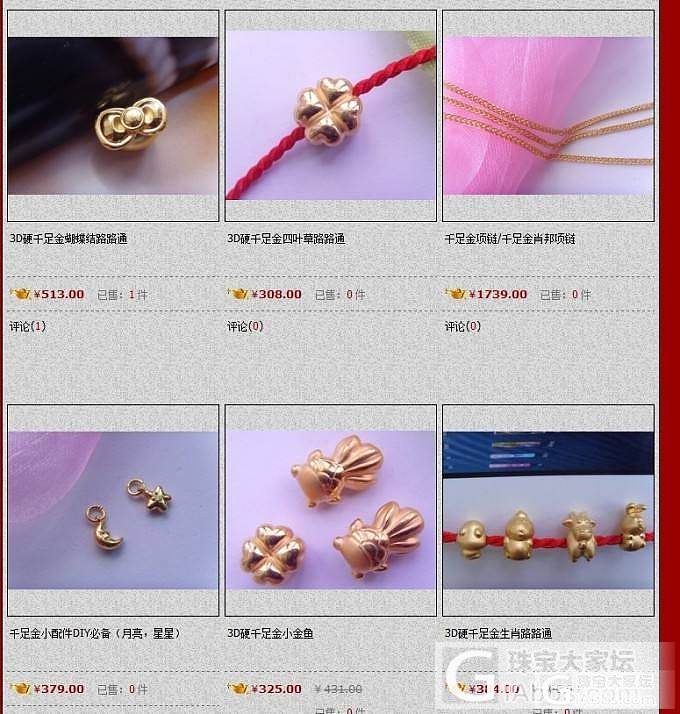Tap the 3D硬千足金四叶草路路通 title link

pyautogui.click(x=286, y=239)
